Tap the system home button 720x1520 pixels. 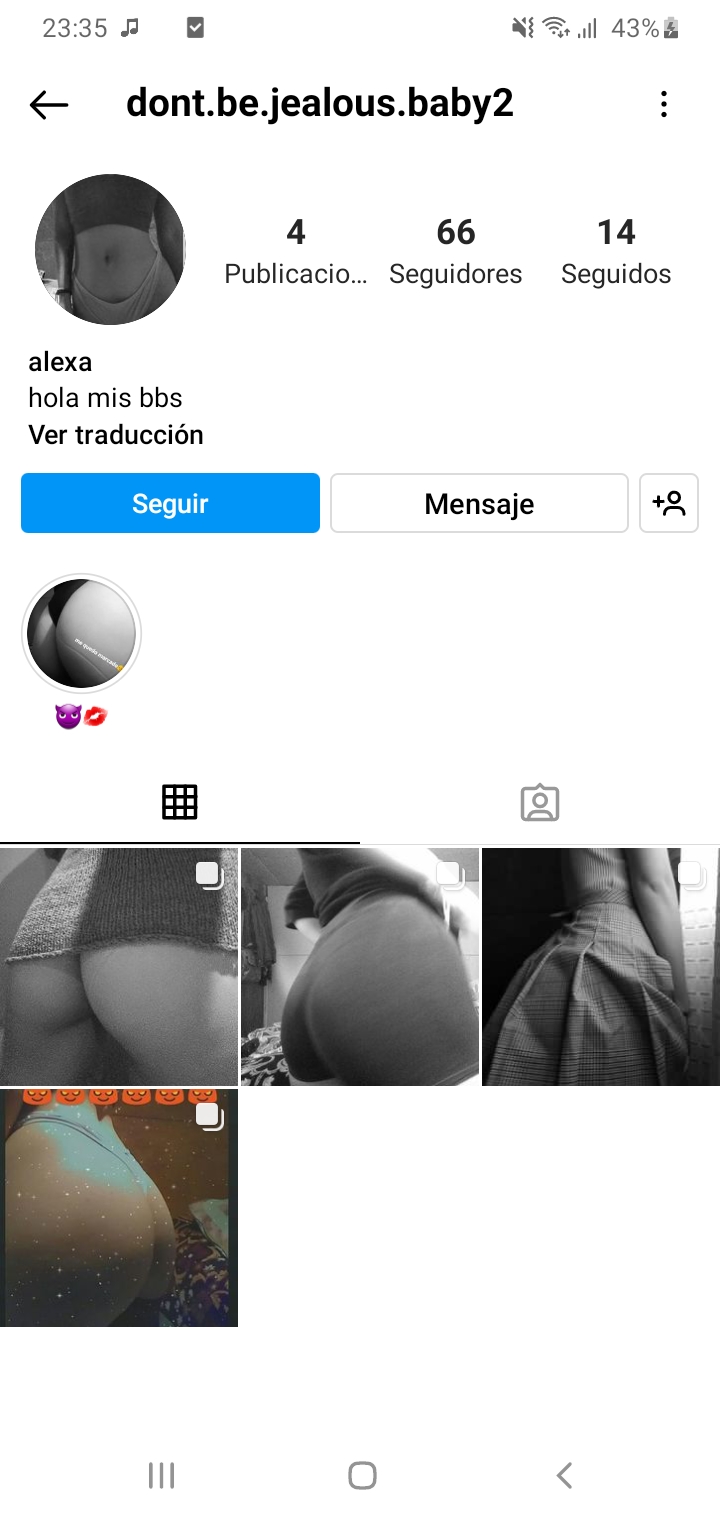[362, 1475]
